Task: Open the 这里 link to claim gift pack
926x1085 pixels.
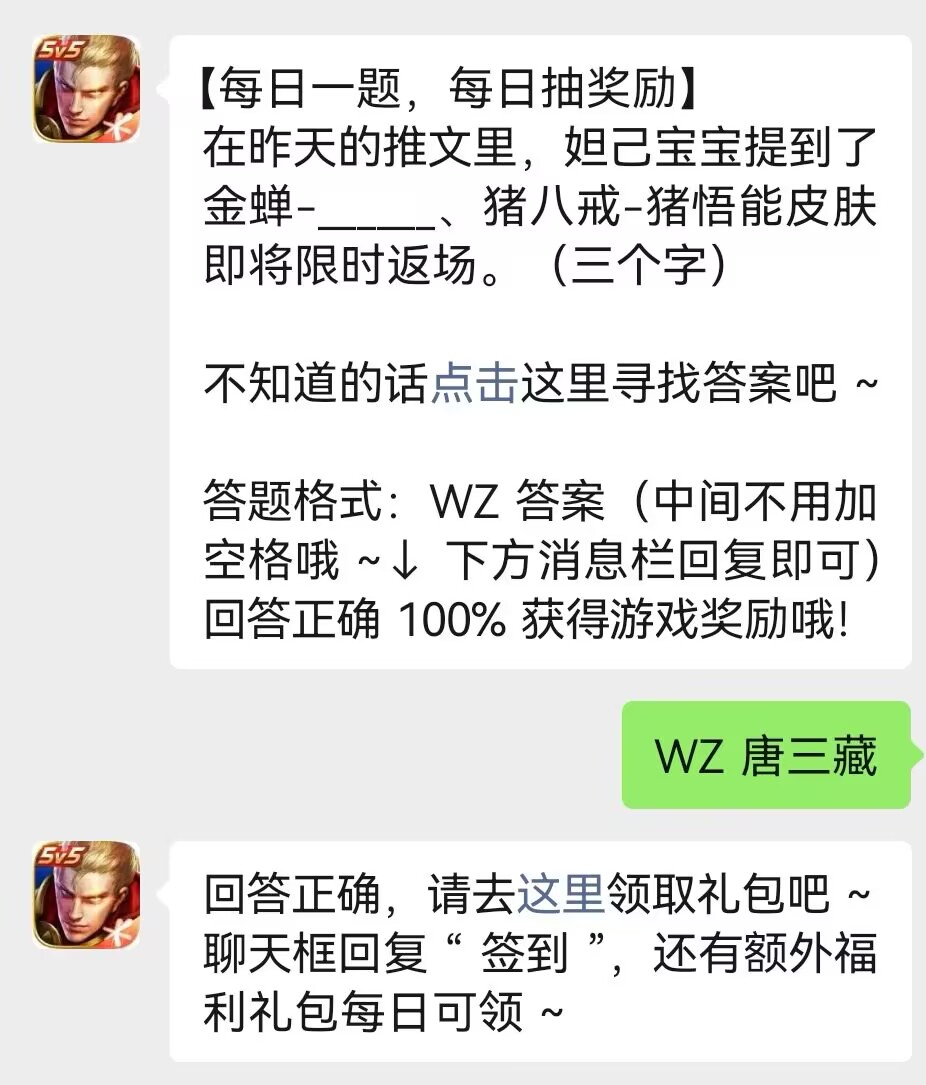Action: (560, 894)
